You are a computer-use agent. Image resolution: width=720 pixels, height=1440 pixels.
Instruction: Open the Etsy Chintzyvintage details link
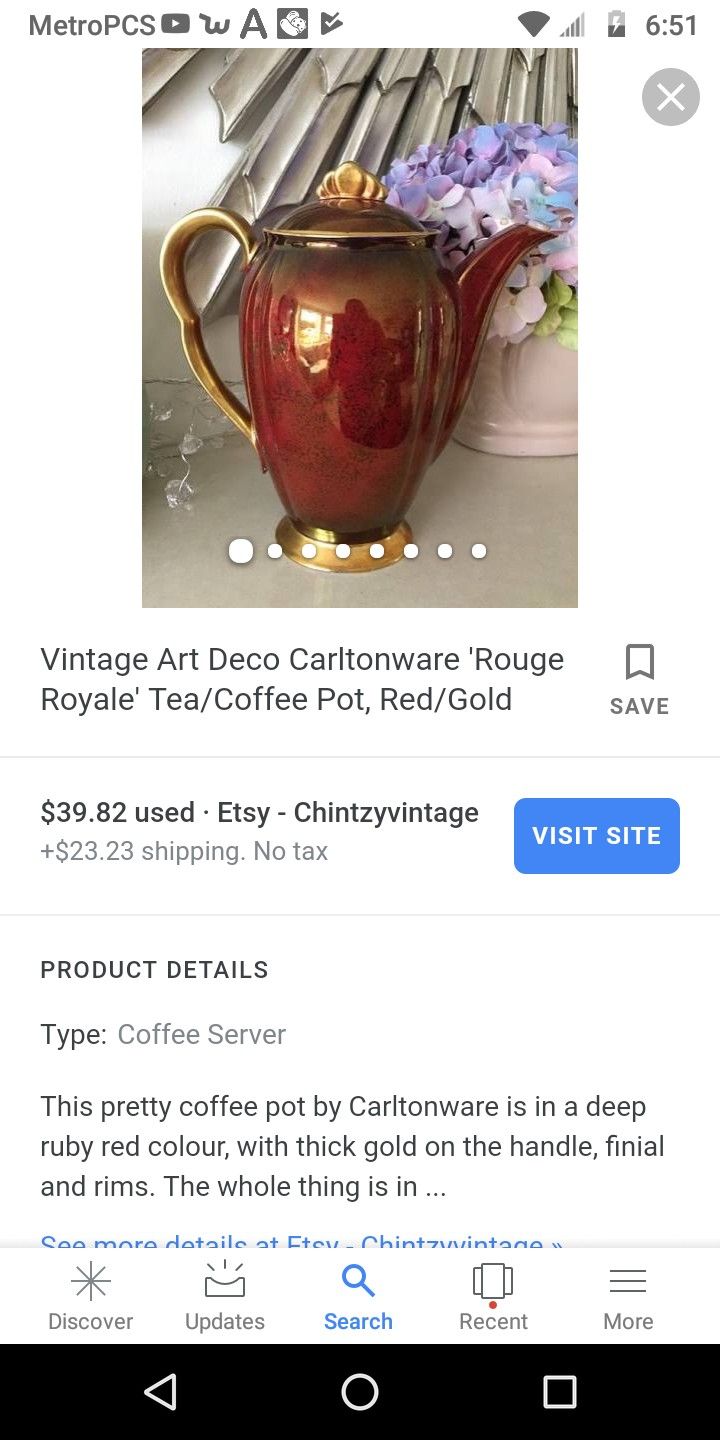pyautogui.click(x=300, y=1243)
